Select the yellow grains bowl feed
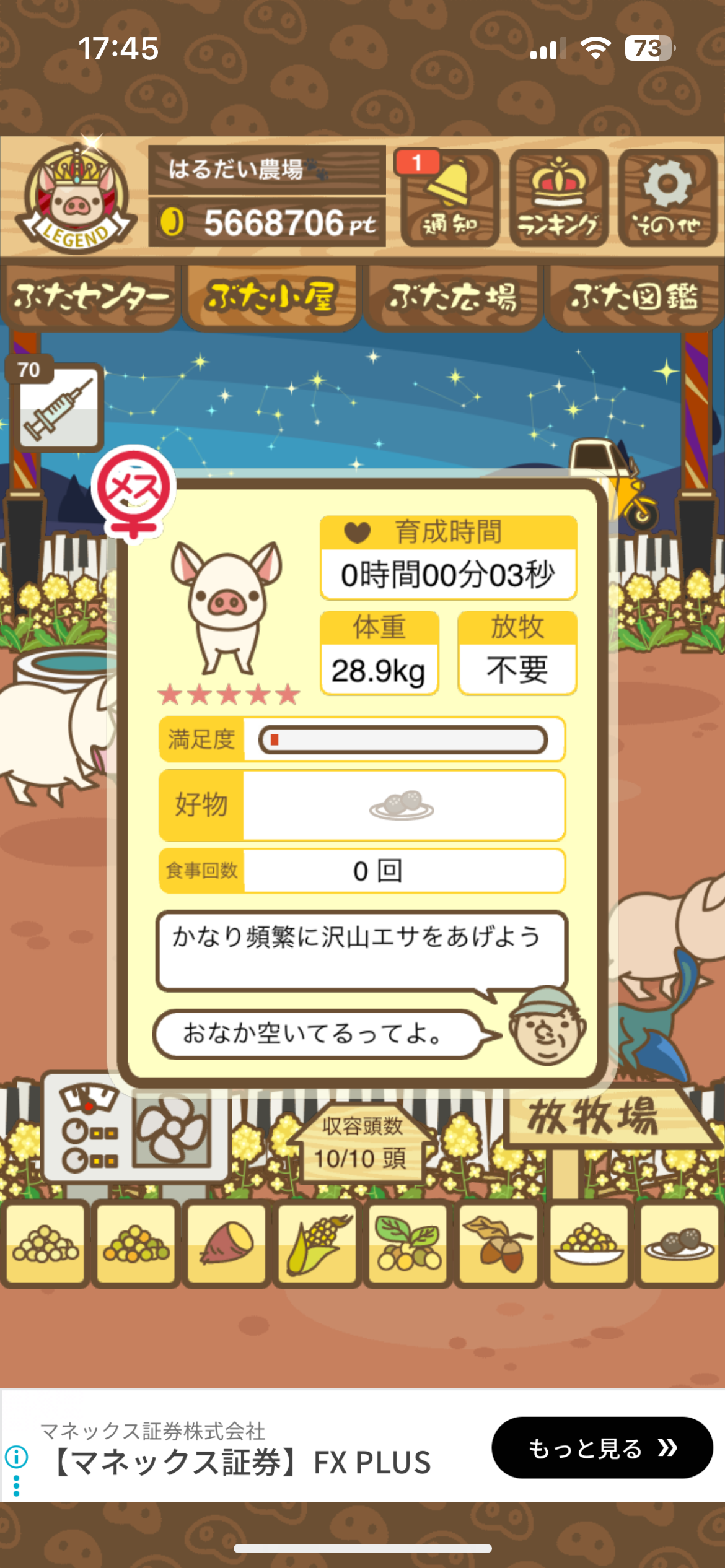Screen dimensions: 725x1568 [x=589, y=1244]
